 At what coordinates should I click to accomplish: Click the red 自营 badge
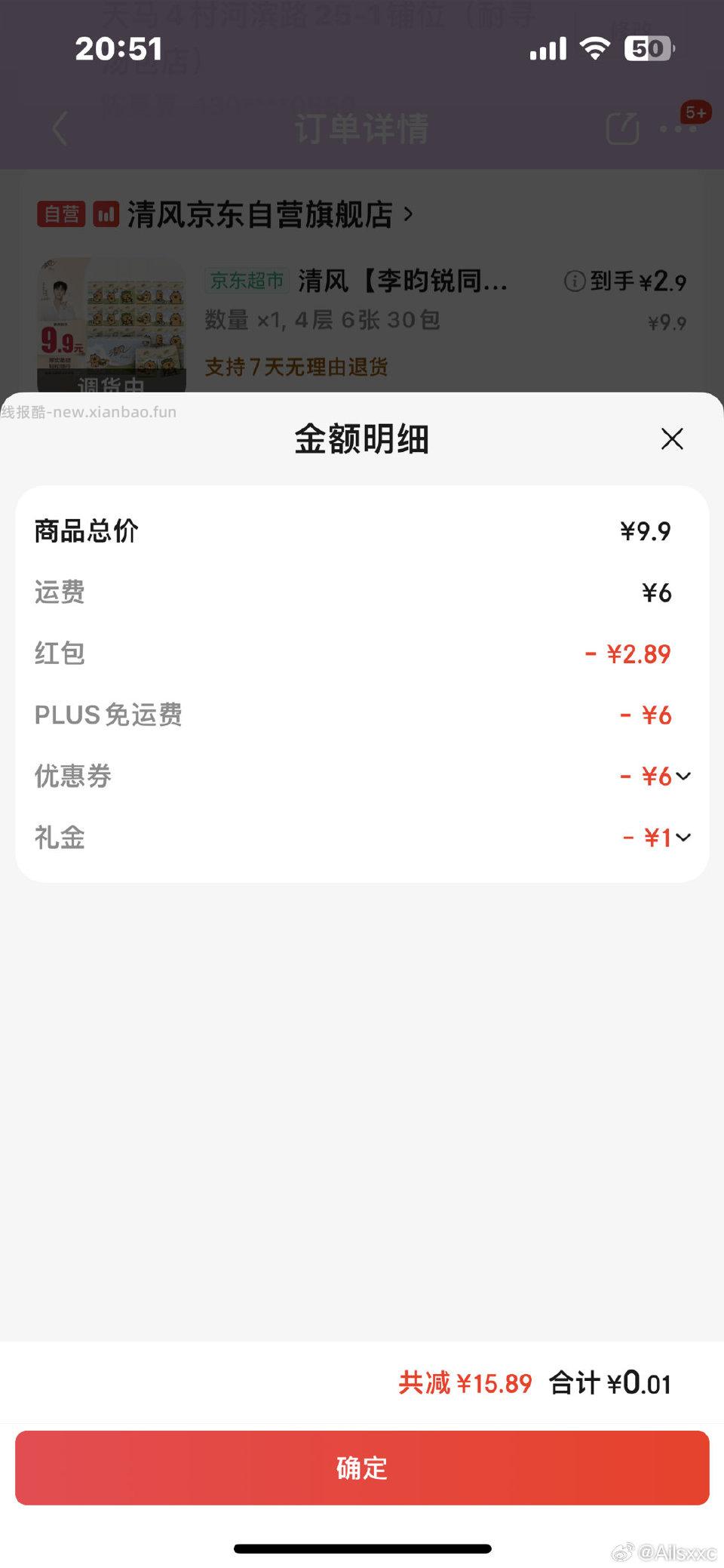point(63,214)
